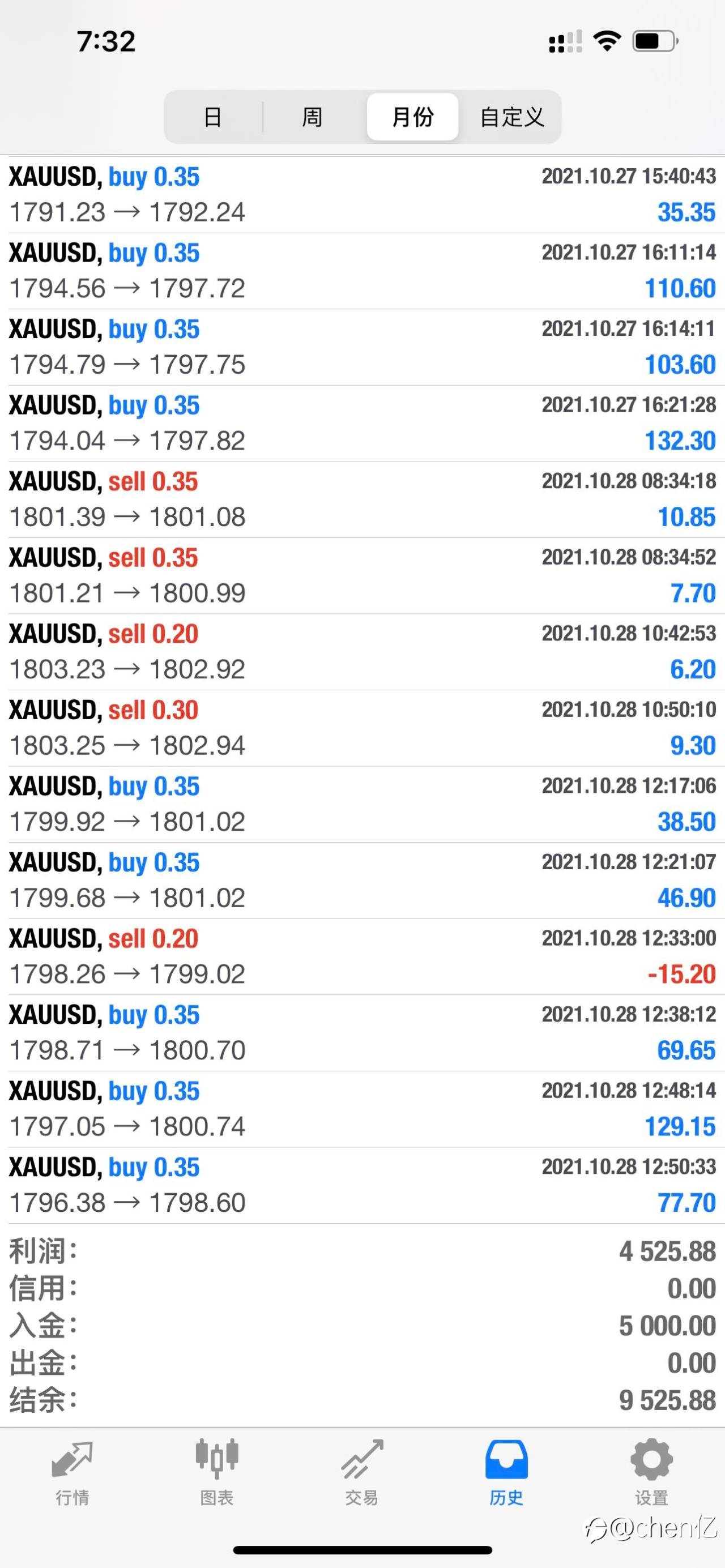Select the sell trade closed at 08:34:18
The image size is (725, 1568).
[362, 499]
